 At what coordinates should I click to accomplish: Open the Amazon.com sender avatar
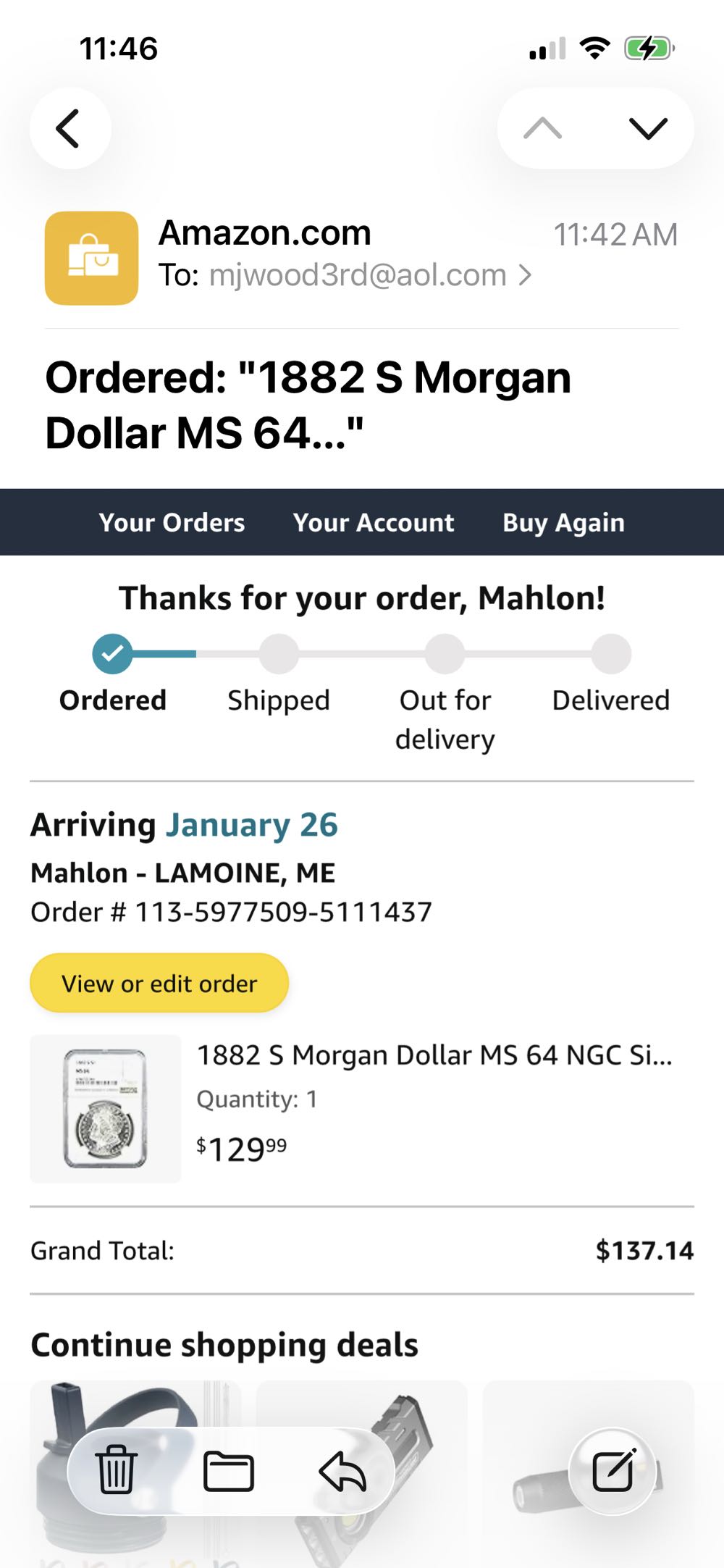(91, 258)
